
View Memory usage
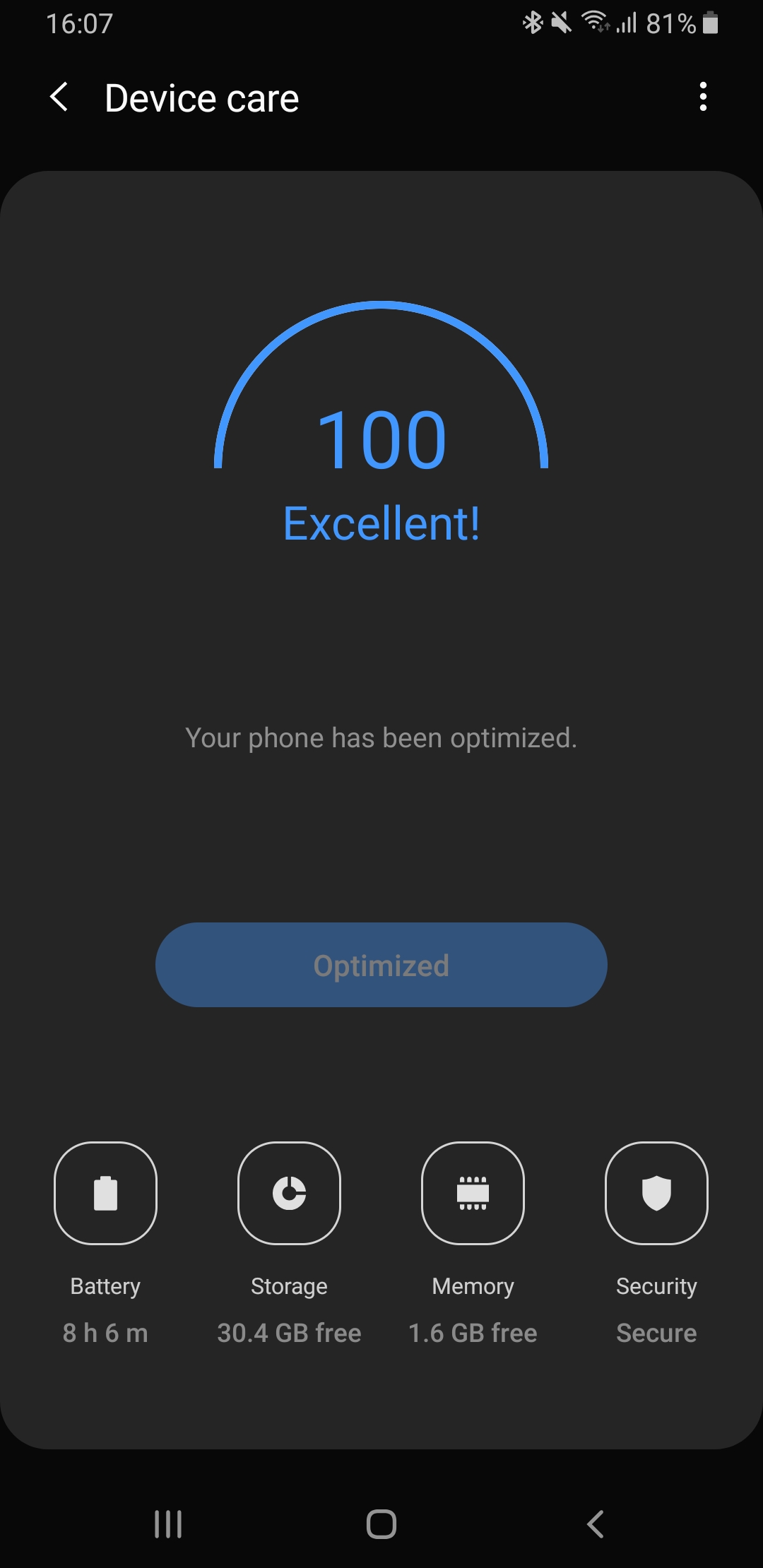473,1193
